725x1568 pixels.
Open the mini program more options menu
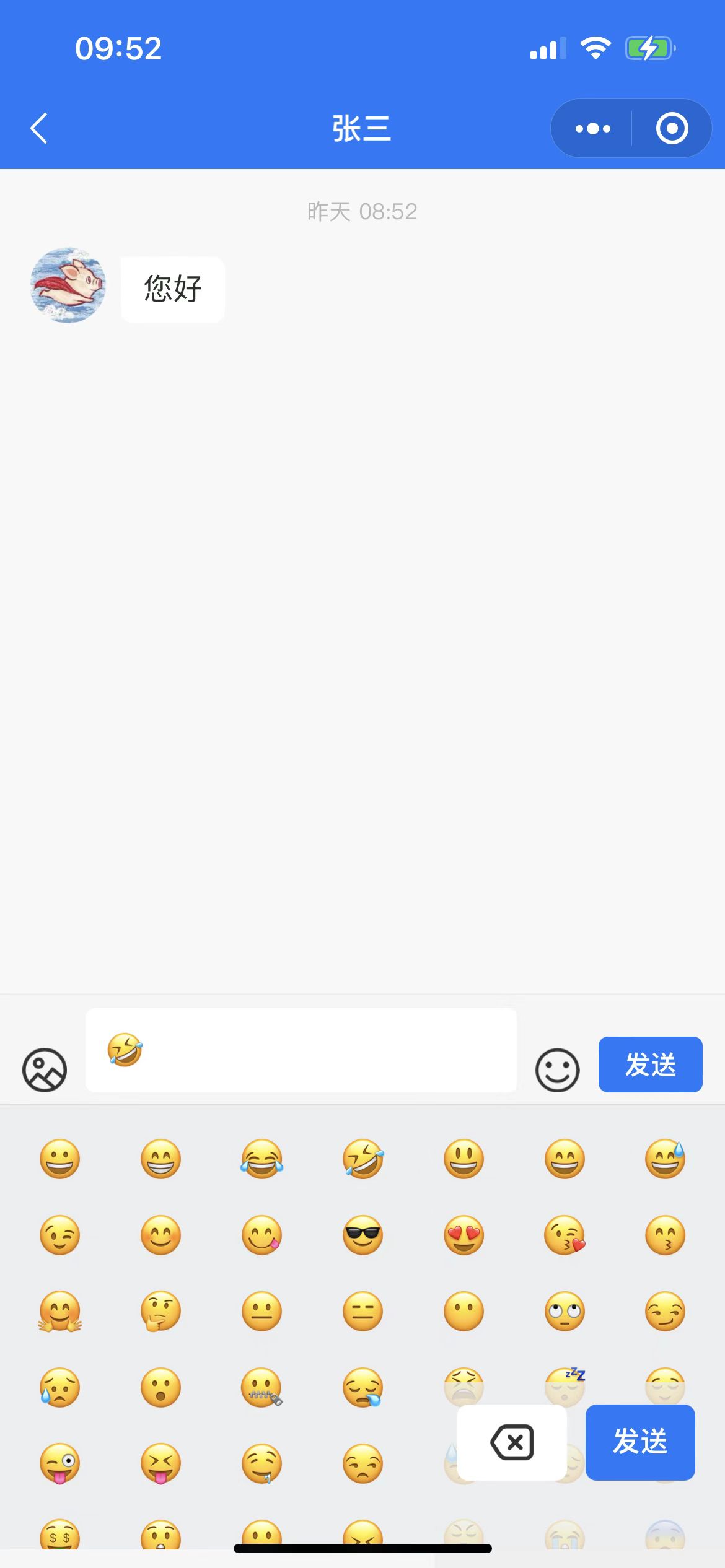(592, 128)
